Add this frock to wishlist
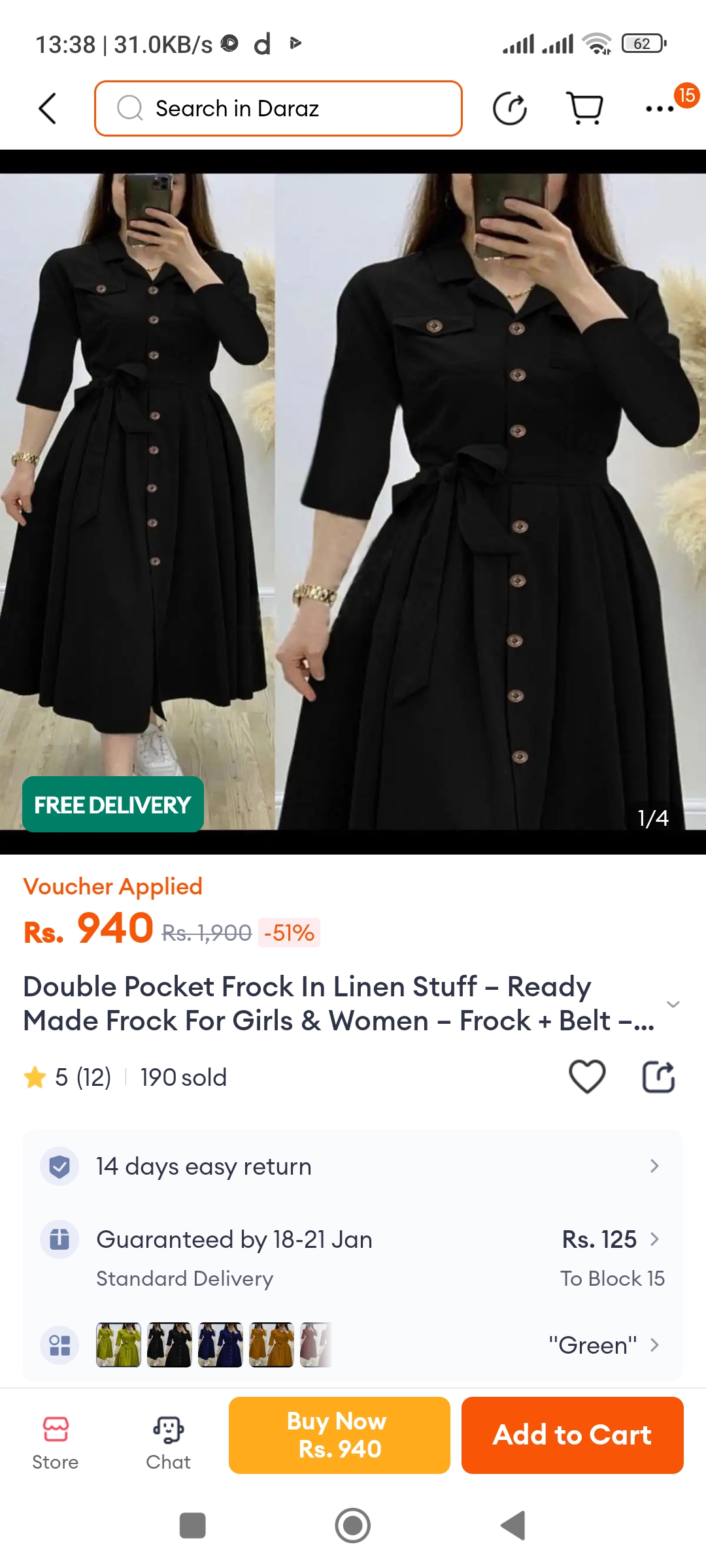706x1568 pixels. point(587,1077)
